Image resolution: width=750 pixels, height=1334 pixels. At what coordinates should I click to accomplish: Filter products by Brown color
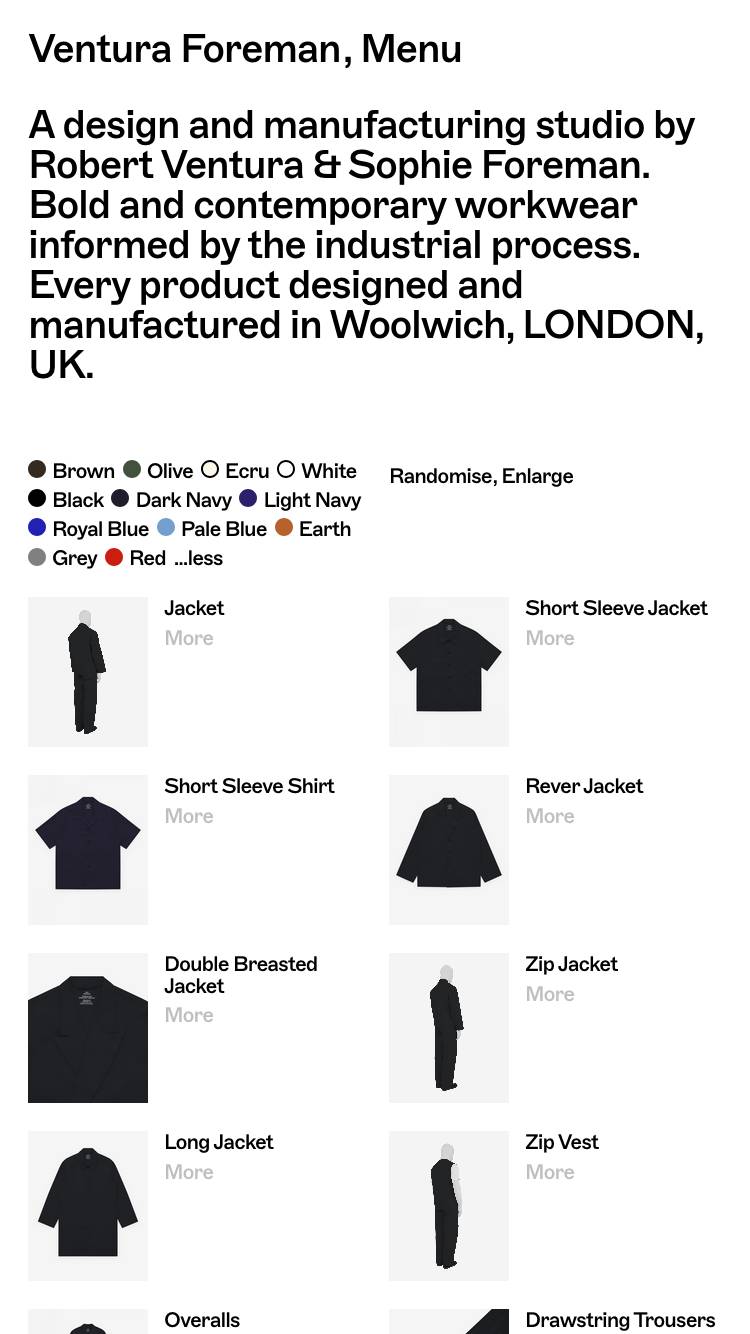click(x=72, y=471)
